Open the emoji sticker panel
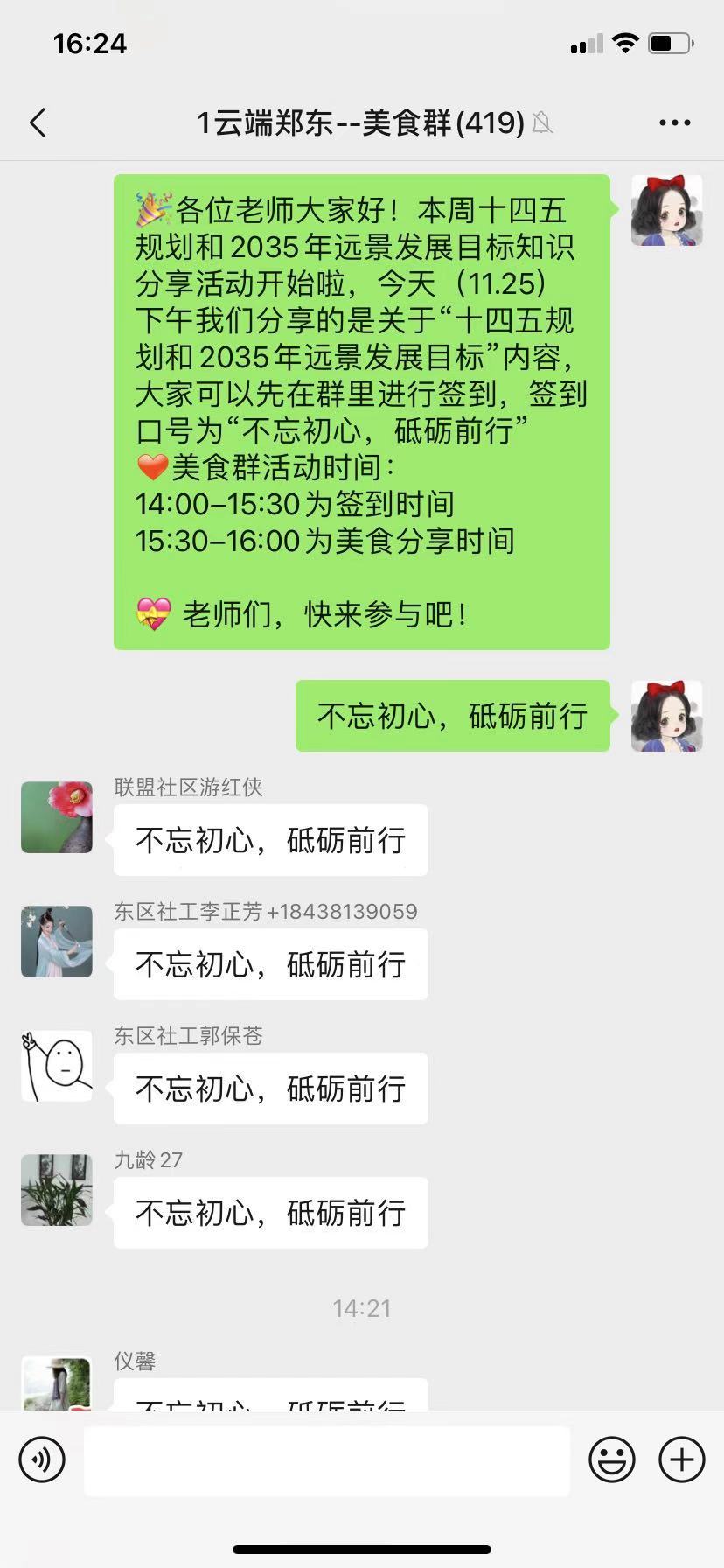 612,1459
